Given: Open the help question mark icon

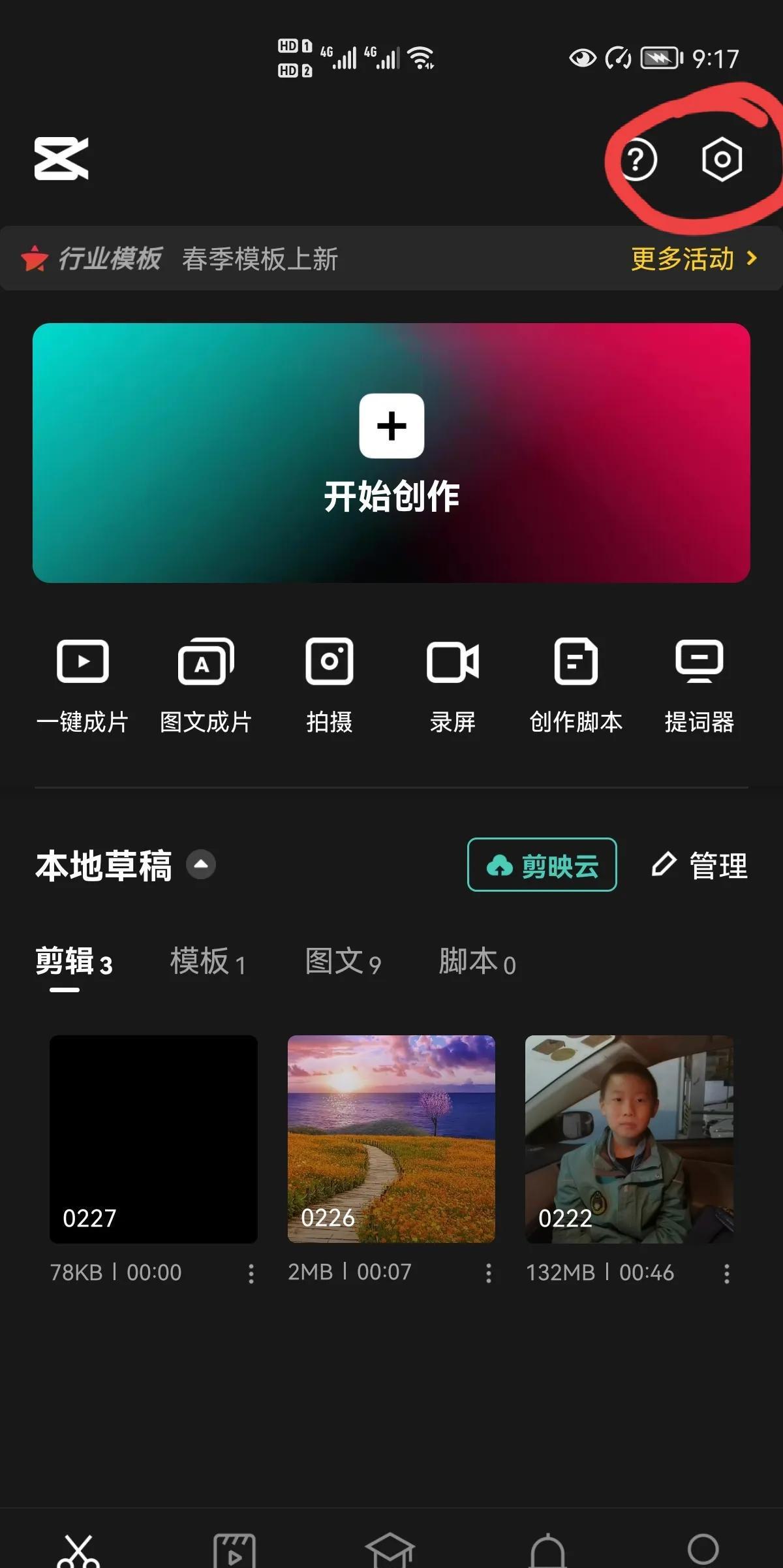Looking at the screenshot, I should (638, 160).
